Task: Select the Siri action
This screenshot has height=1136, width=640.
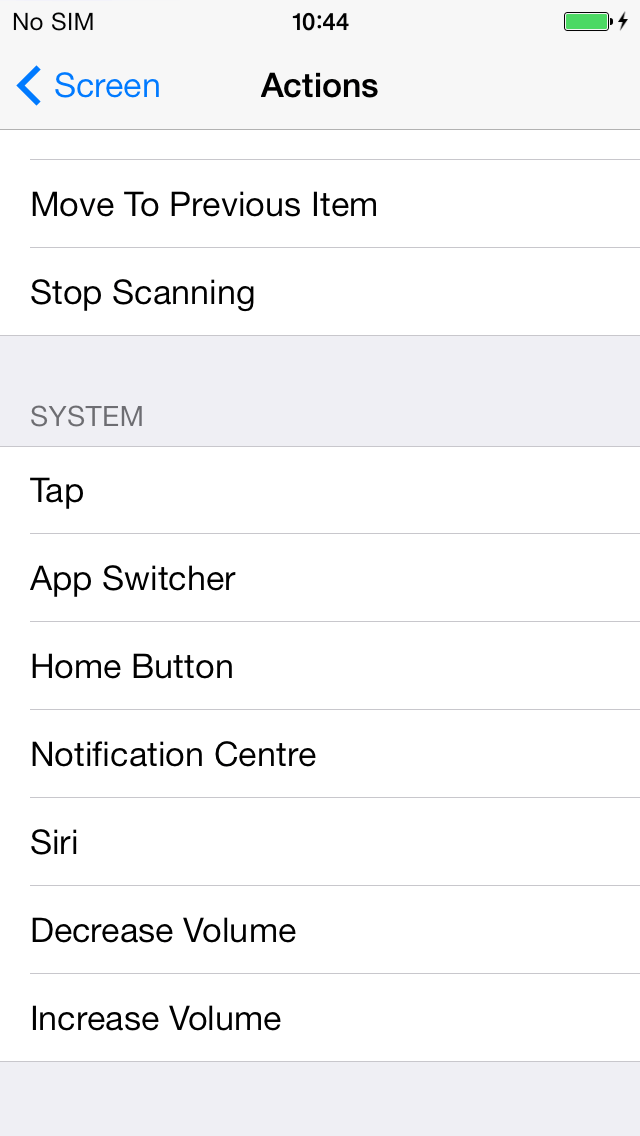Action: coord(320,841)
